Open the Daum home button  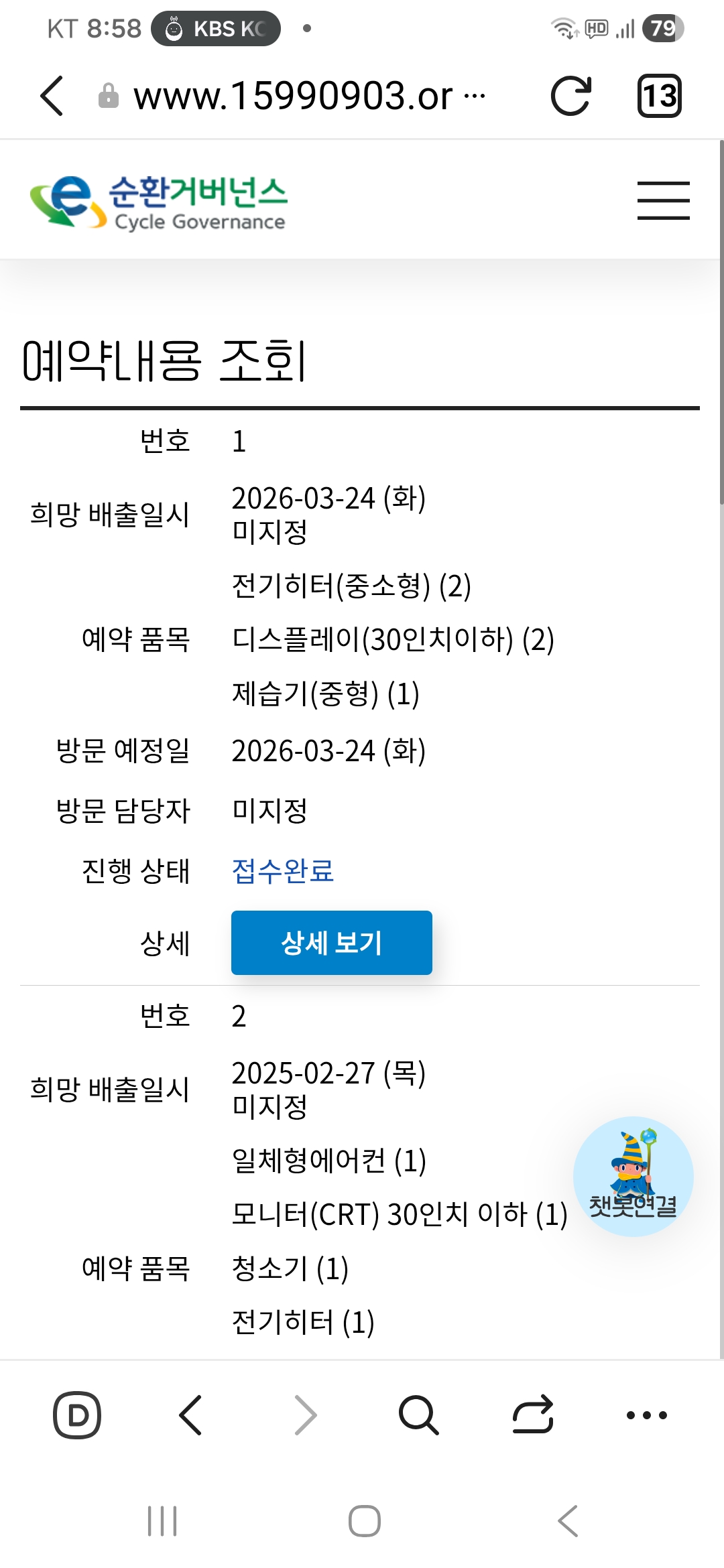point(77,1415)
